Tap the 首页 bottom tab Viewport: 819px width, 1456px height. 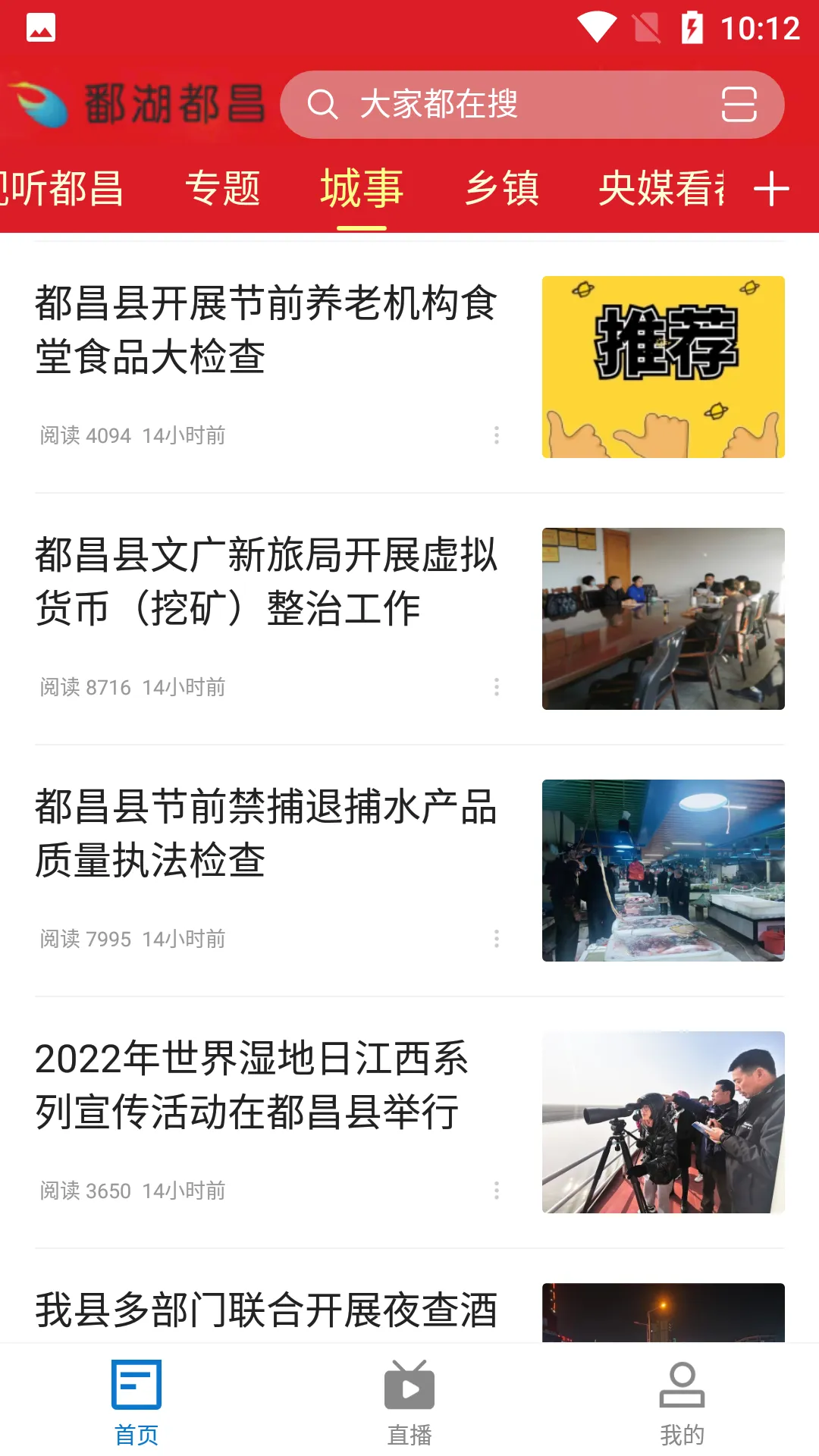coord(136,1403)
